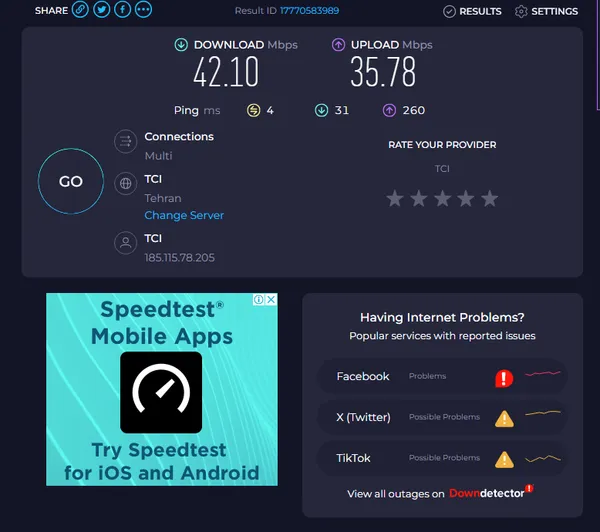
Task: Copy the result link via share link icon
Action: click(80, 9)
